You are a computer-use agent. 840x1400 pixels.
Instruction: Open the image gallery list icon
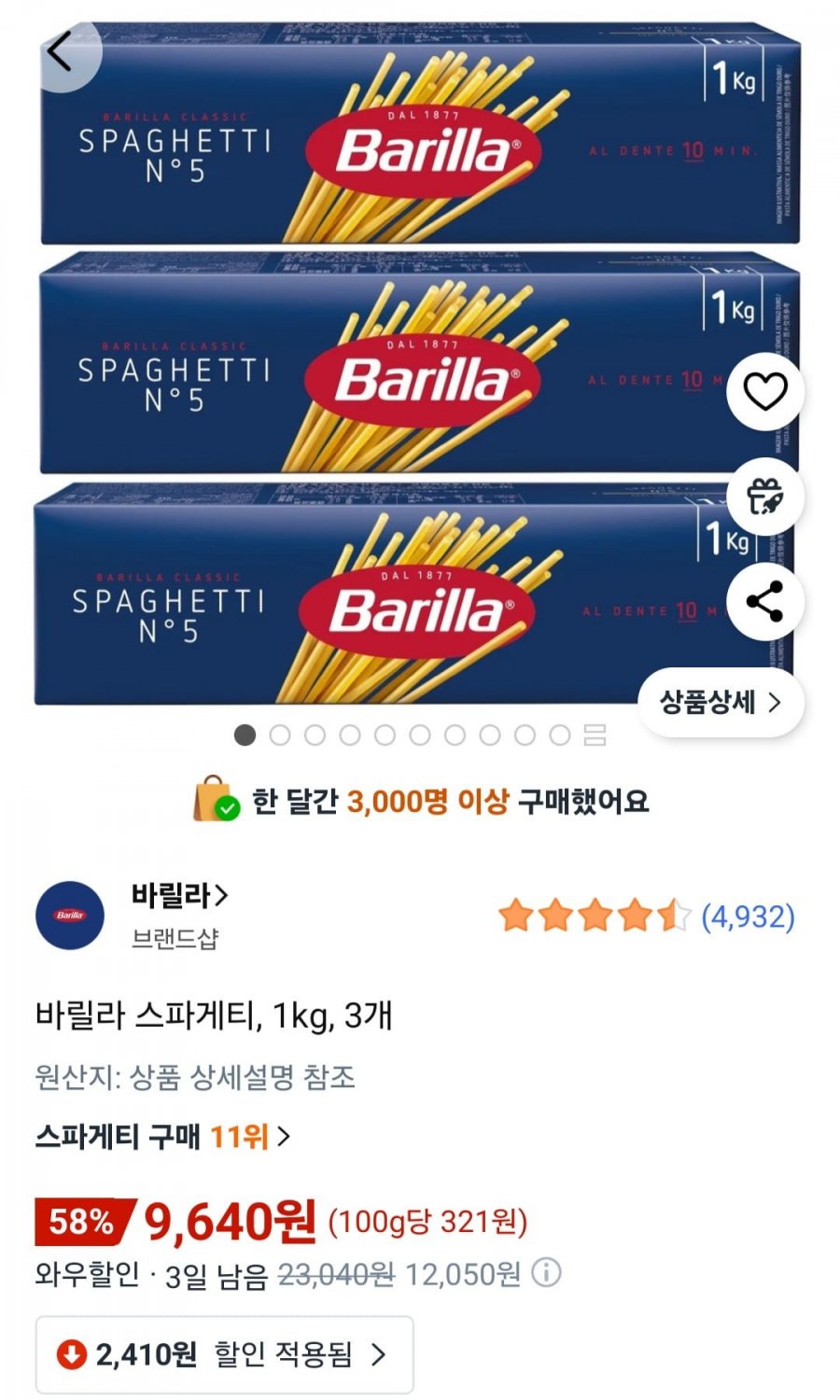point(595,735)
